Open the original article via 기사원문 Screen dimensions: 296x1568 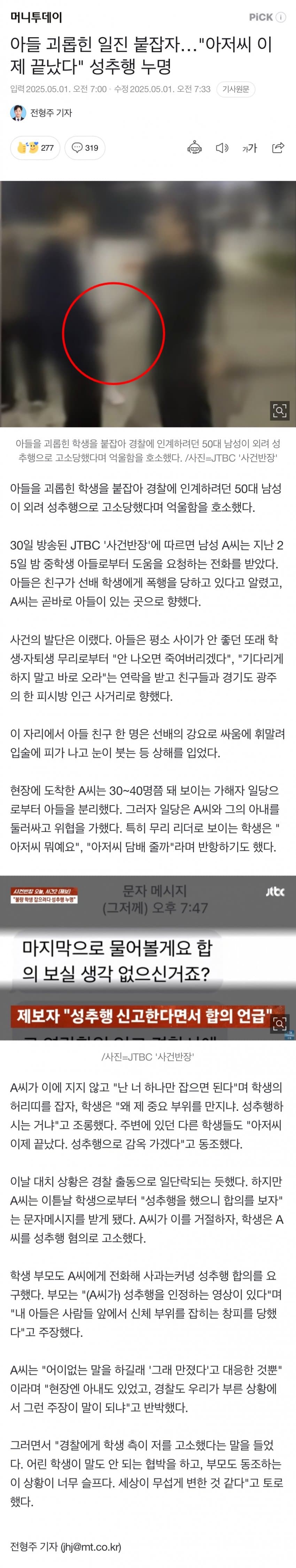point(235,89)
